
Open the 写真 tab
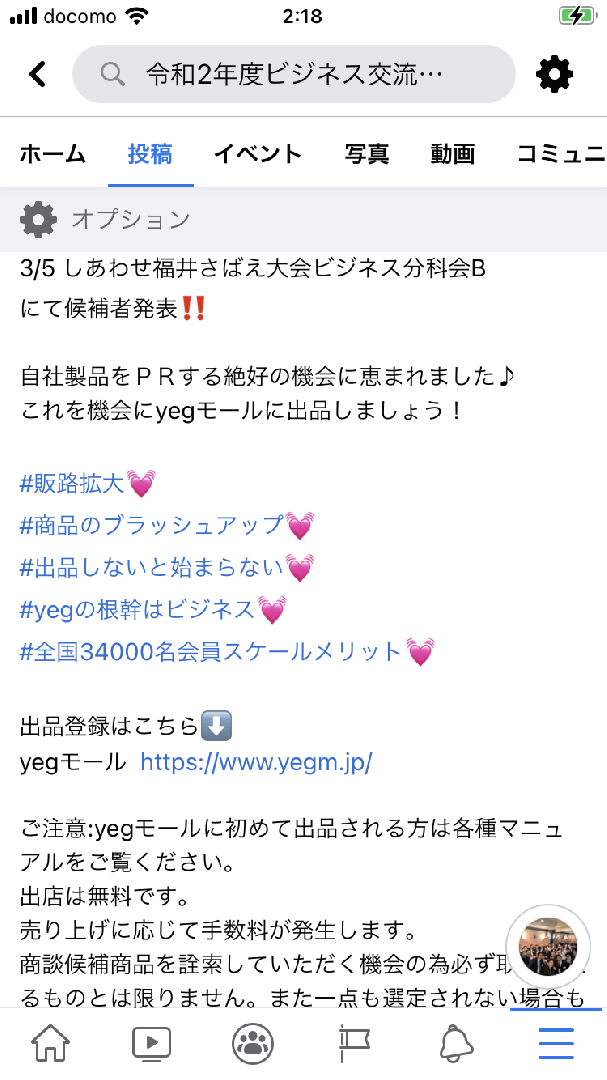pos(367,154)
